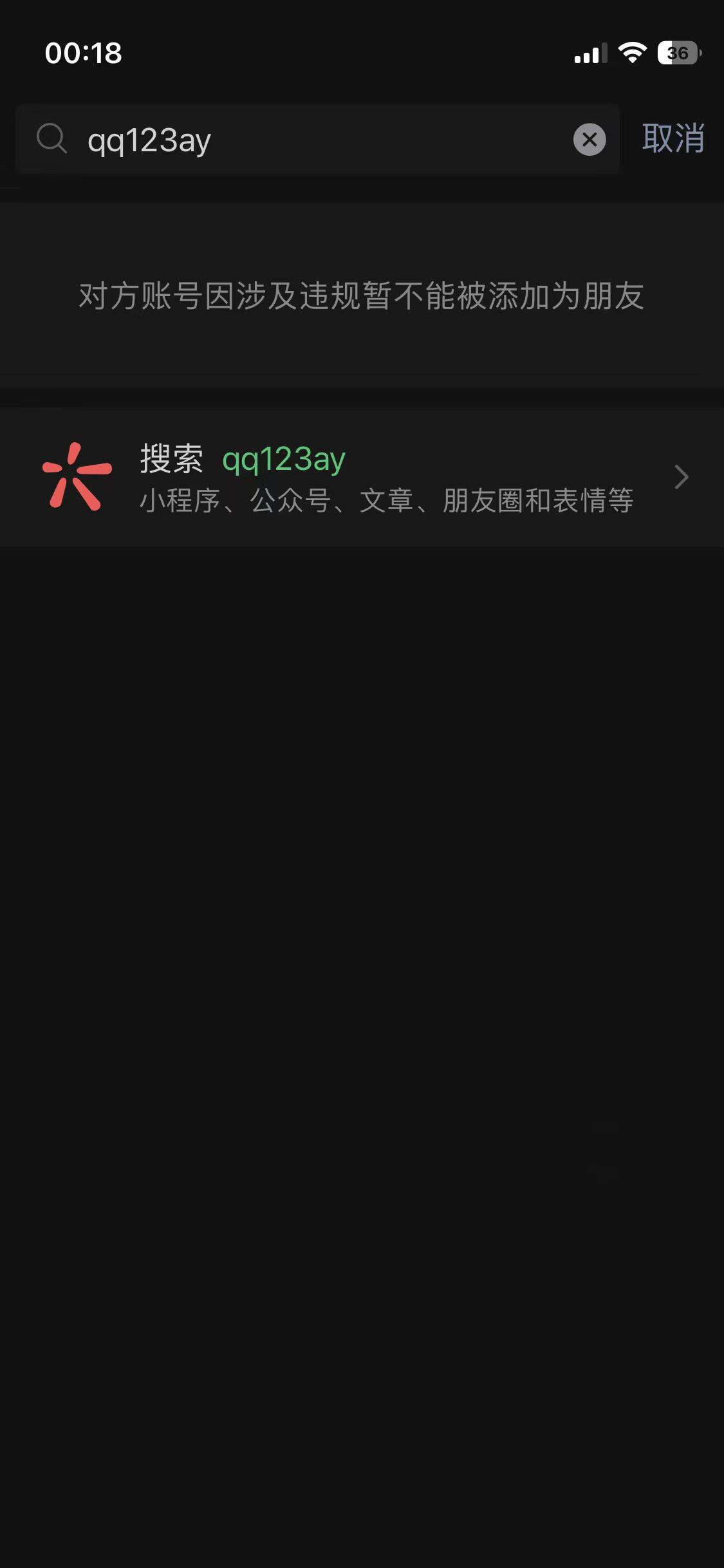Tap 取消 to cancel the search
This screenshot has height=1568, width=724.
[x=673, y=138]
